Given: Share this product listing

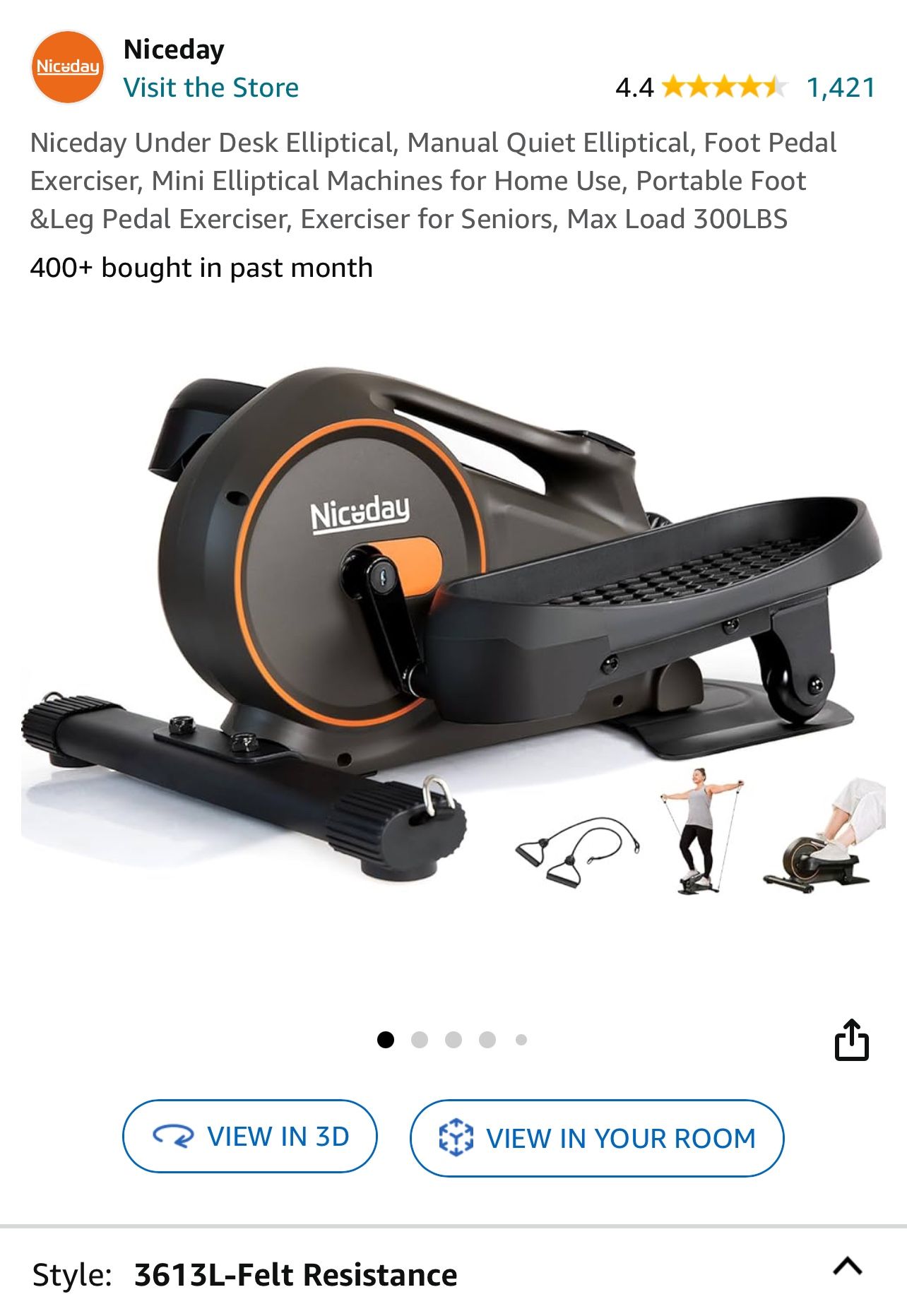Looking at the screenshot, I should pos(851,1040).
